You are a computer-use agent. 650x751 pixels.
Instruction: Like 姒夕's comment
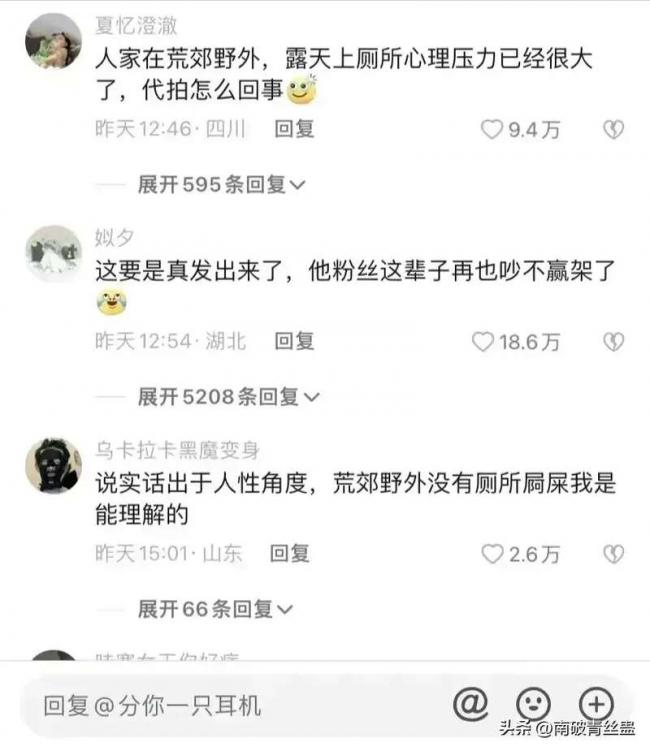click(483, 342)
